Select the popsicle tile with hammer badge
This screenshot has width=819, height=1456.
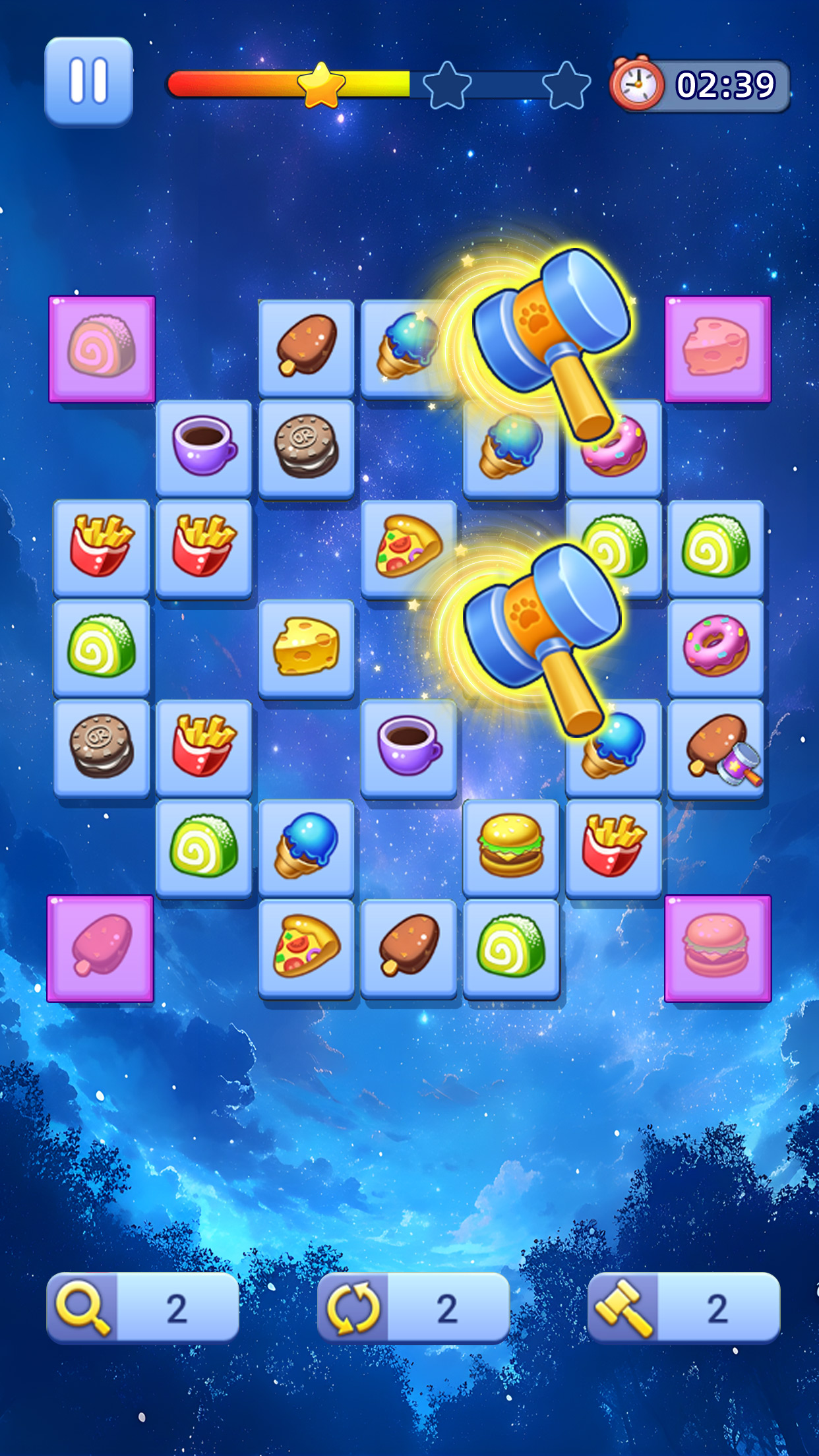point(716,749)
